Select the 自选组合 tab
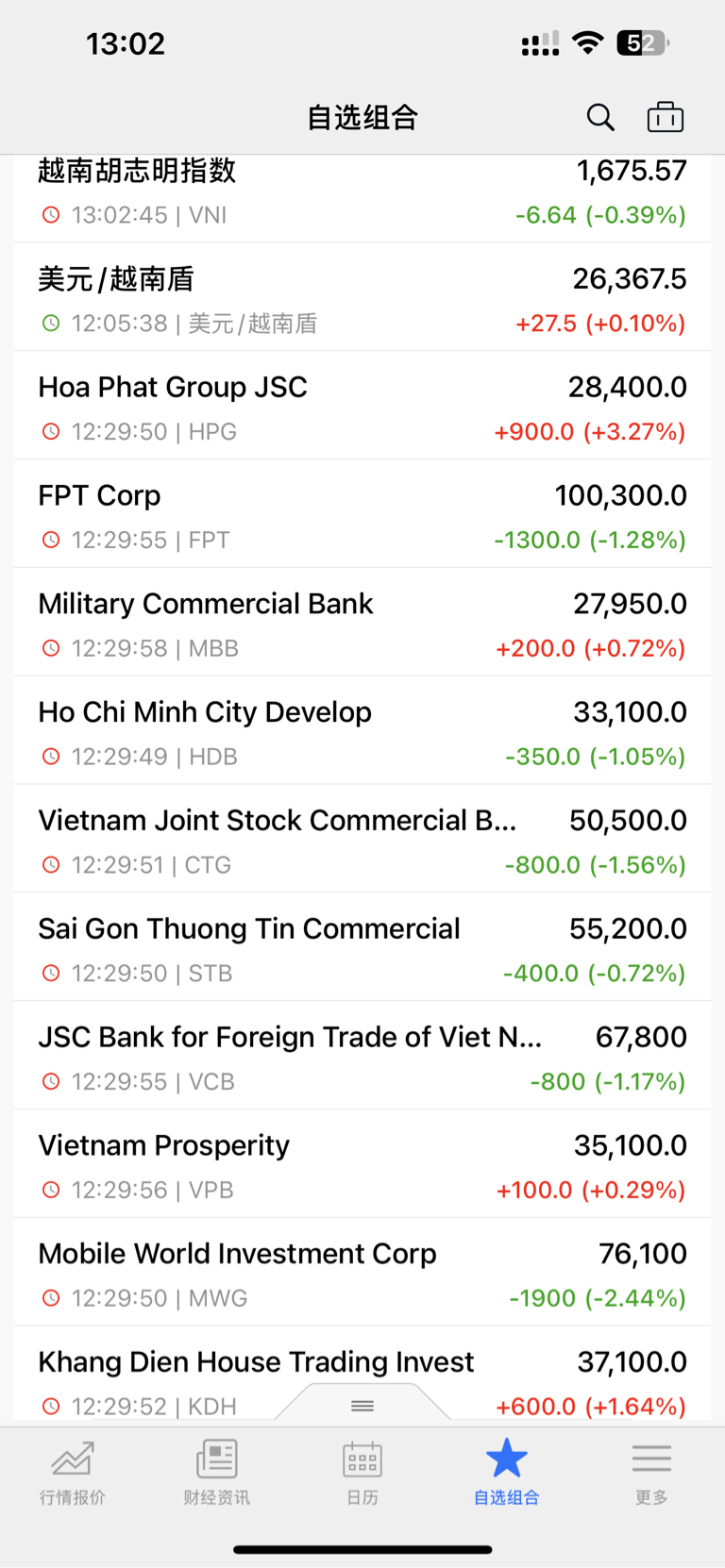Image resolution: width=725 pixels, height=1568 pixels. pos(507,1472)
